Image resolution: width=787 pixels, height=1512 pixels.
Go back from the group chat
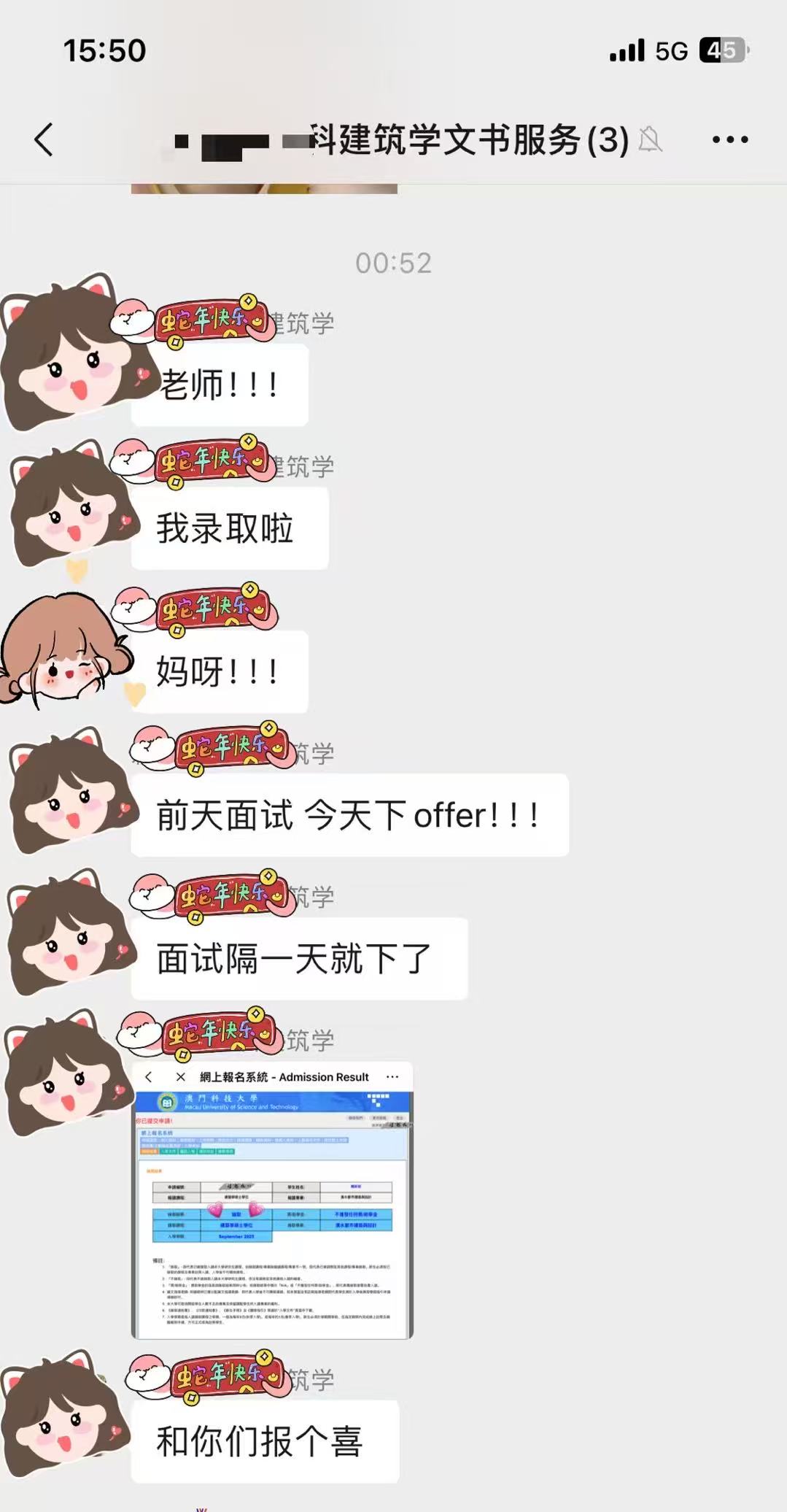44,139
